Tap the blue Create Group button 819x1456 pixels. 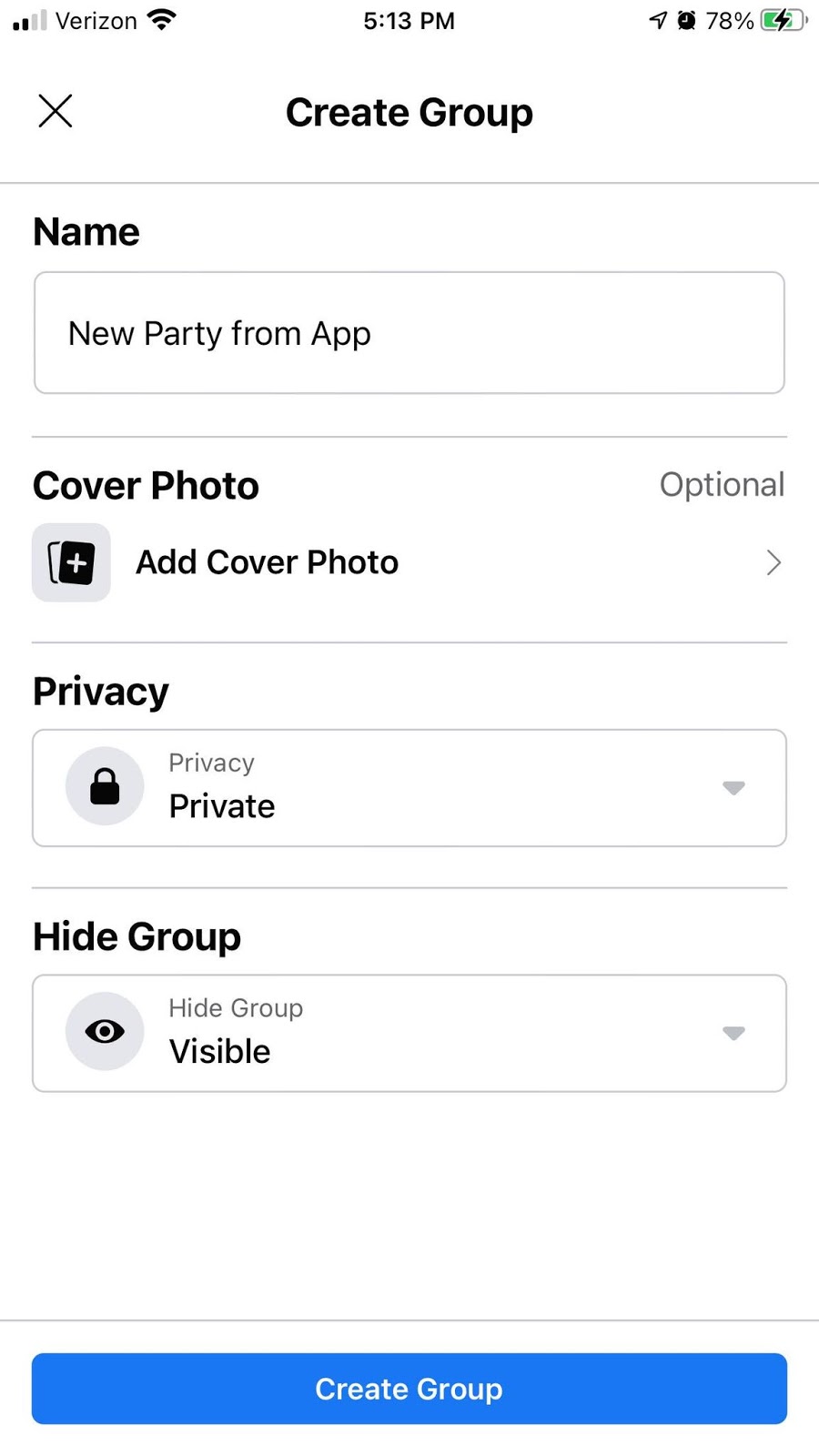409,1389
